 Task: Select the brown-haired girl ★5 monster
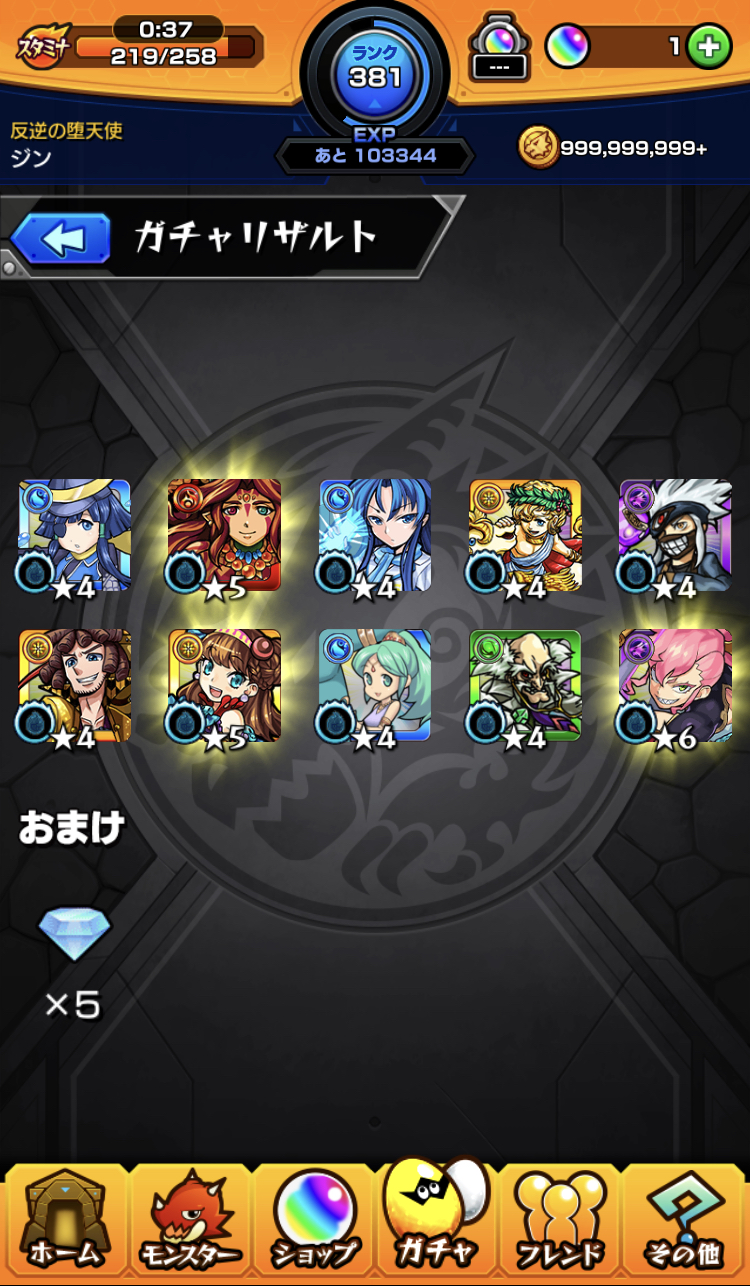[224, 686]
